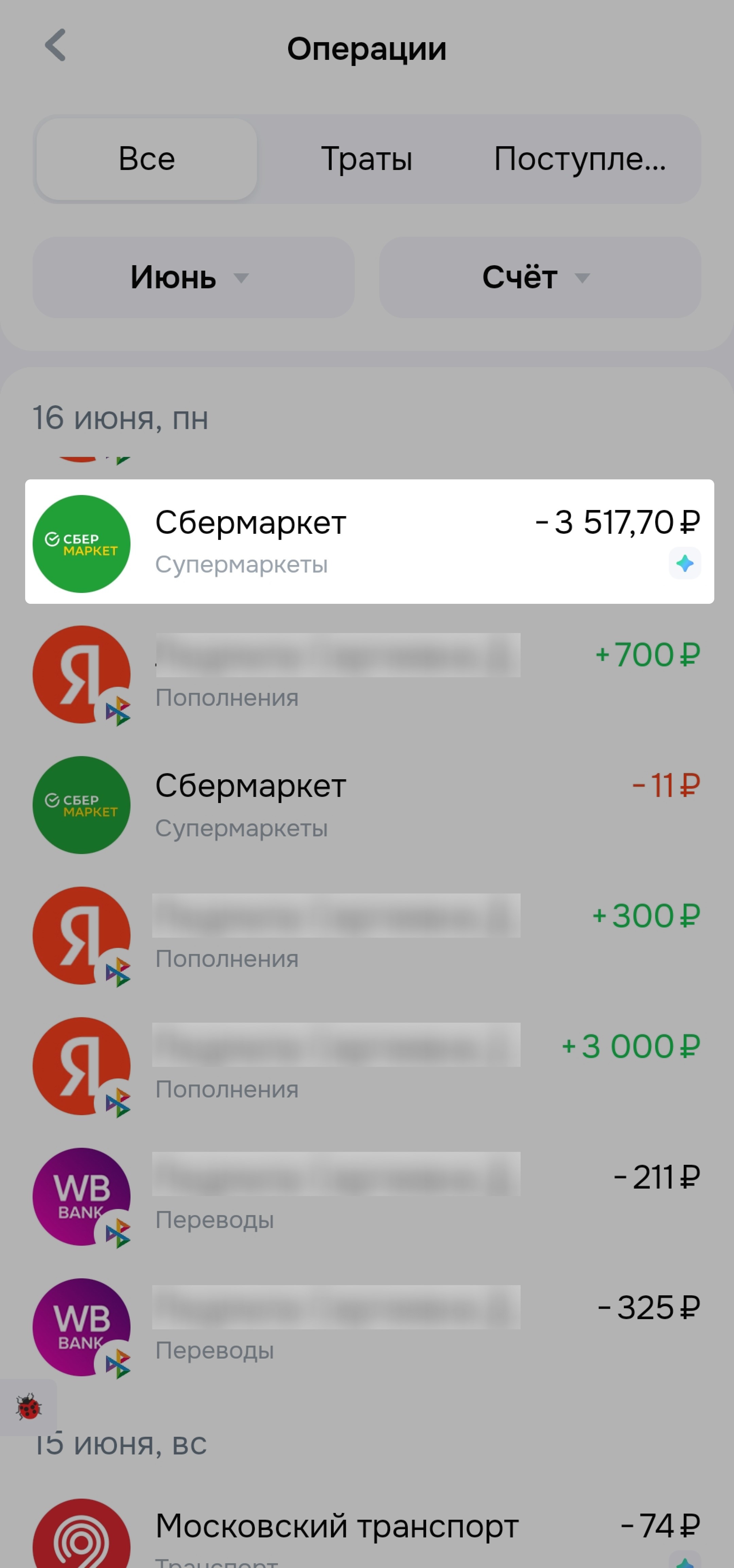This screenshot has height=1568, width=734.
Task: Open the WB Bank transfer of 211 ₽
Action: (x=369, y=1197)
